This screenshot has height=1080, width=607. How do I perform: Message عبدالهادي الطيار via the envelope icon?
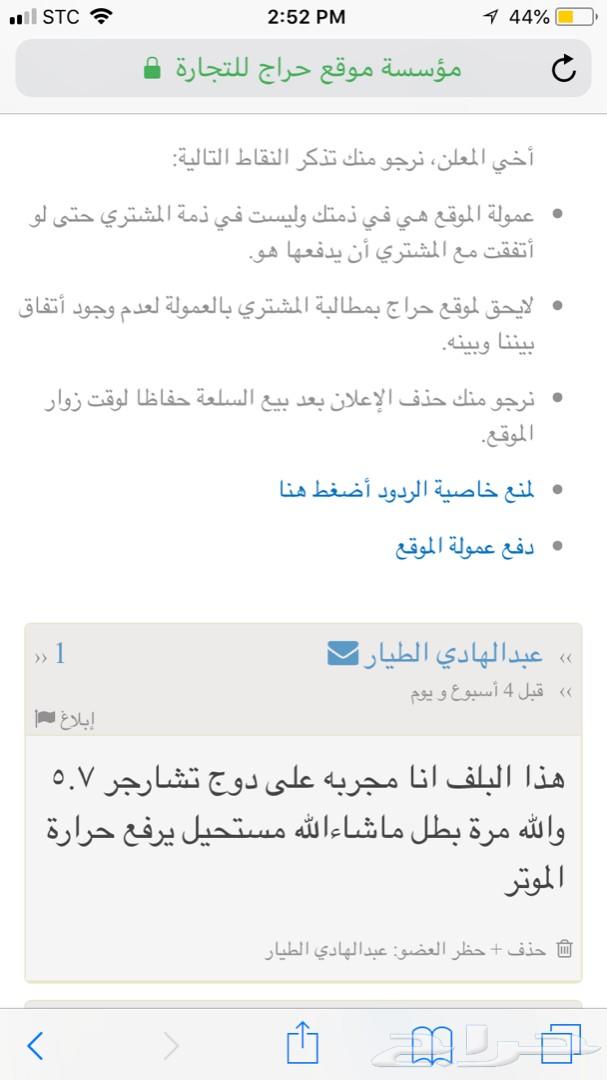(x=342, y=654)
